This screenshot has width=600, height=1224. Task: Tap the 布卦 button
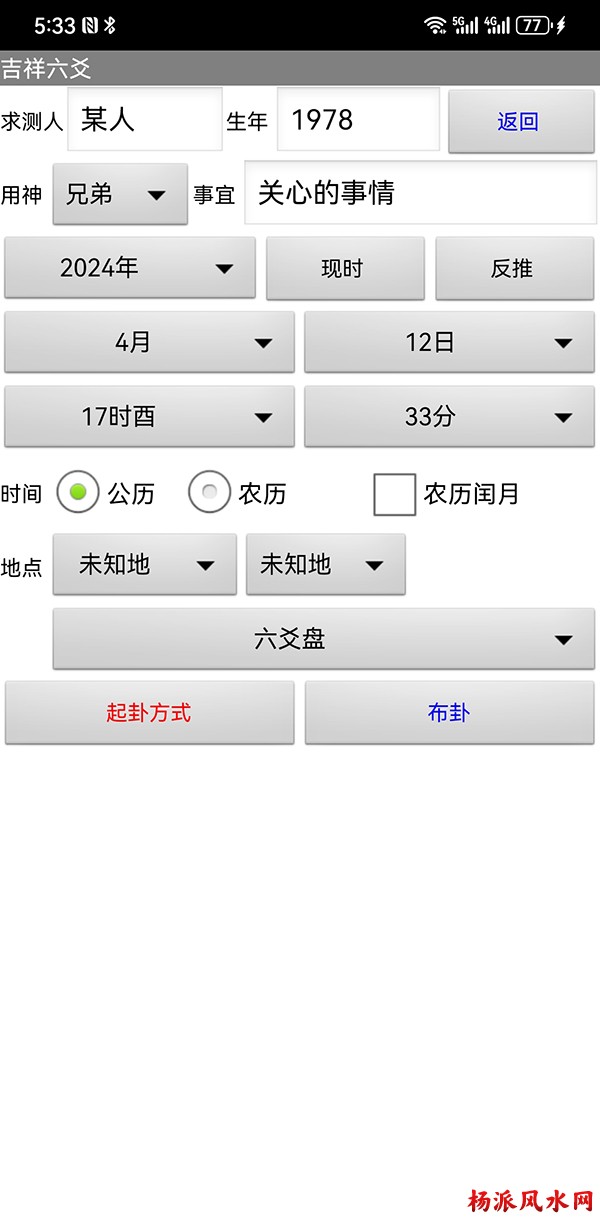[449, 712]
